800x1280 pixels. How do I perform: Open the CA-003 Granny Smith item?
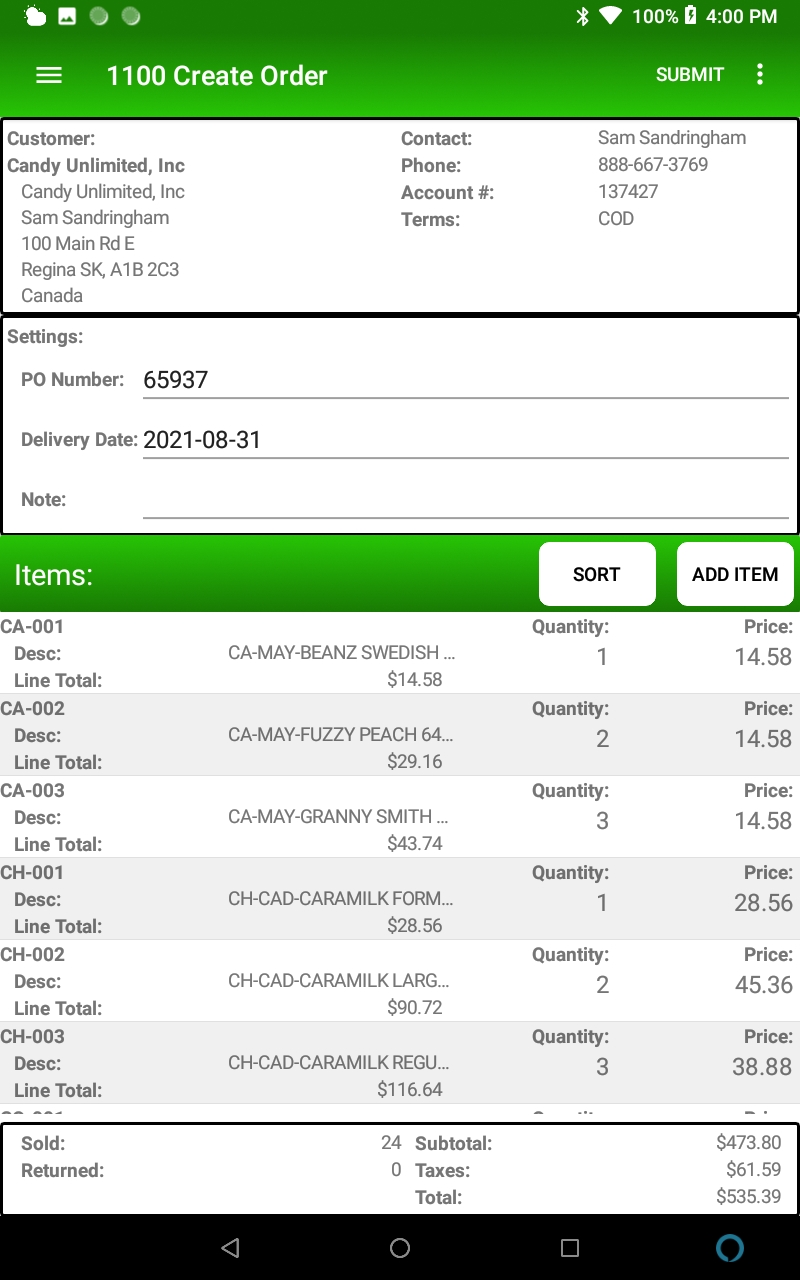pos(400,817)
